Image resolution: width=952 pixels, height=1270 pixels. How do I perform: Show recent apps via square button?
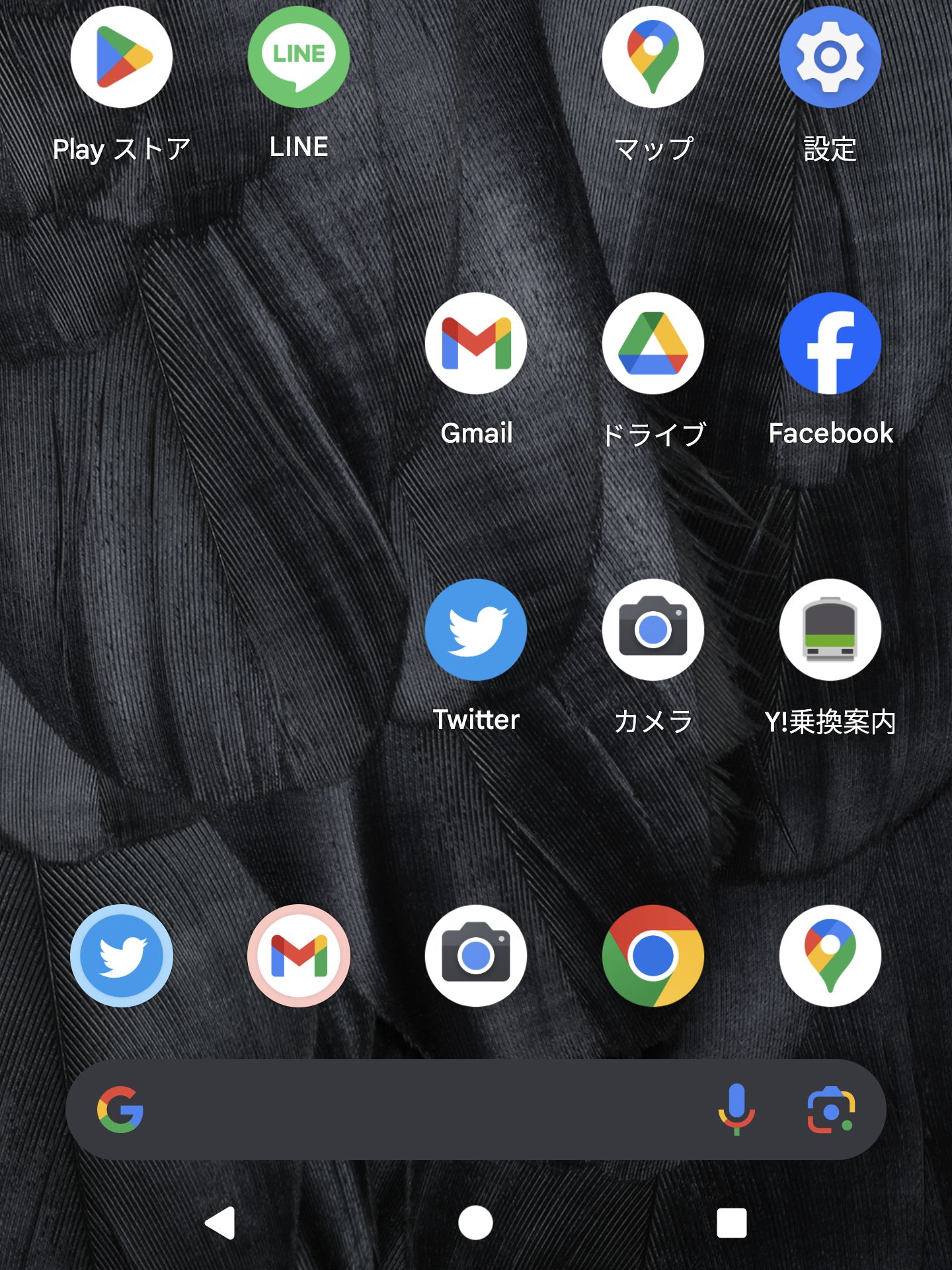point(731,1223)
